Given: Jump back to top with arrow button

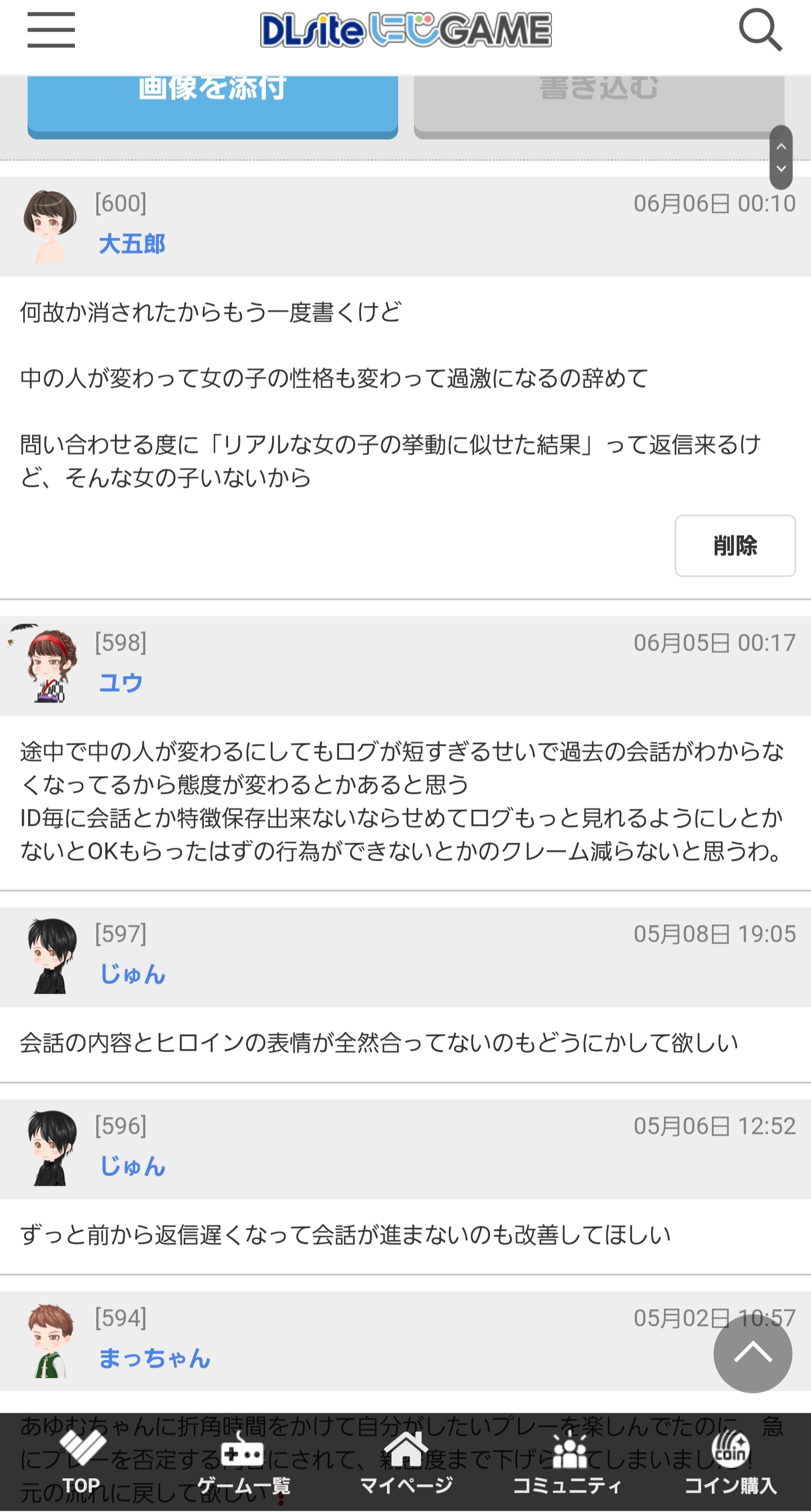Looking at the screenshot, I should [752, 1354].
